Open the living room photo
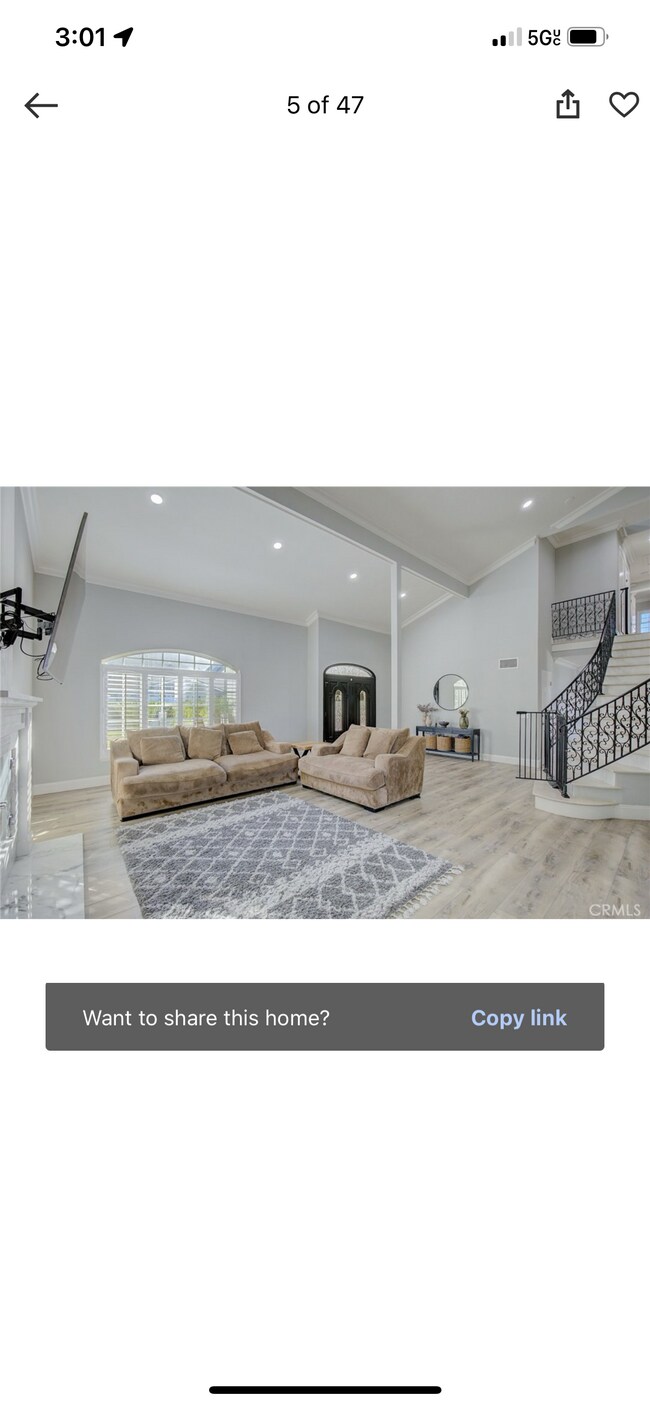 click(325, 702)
